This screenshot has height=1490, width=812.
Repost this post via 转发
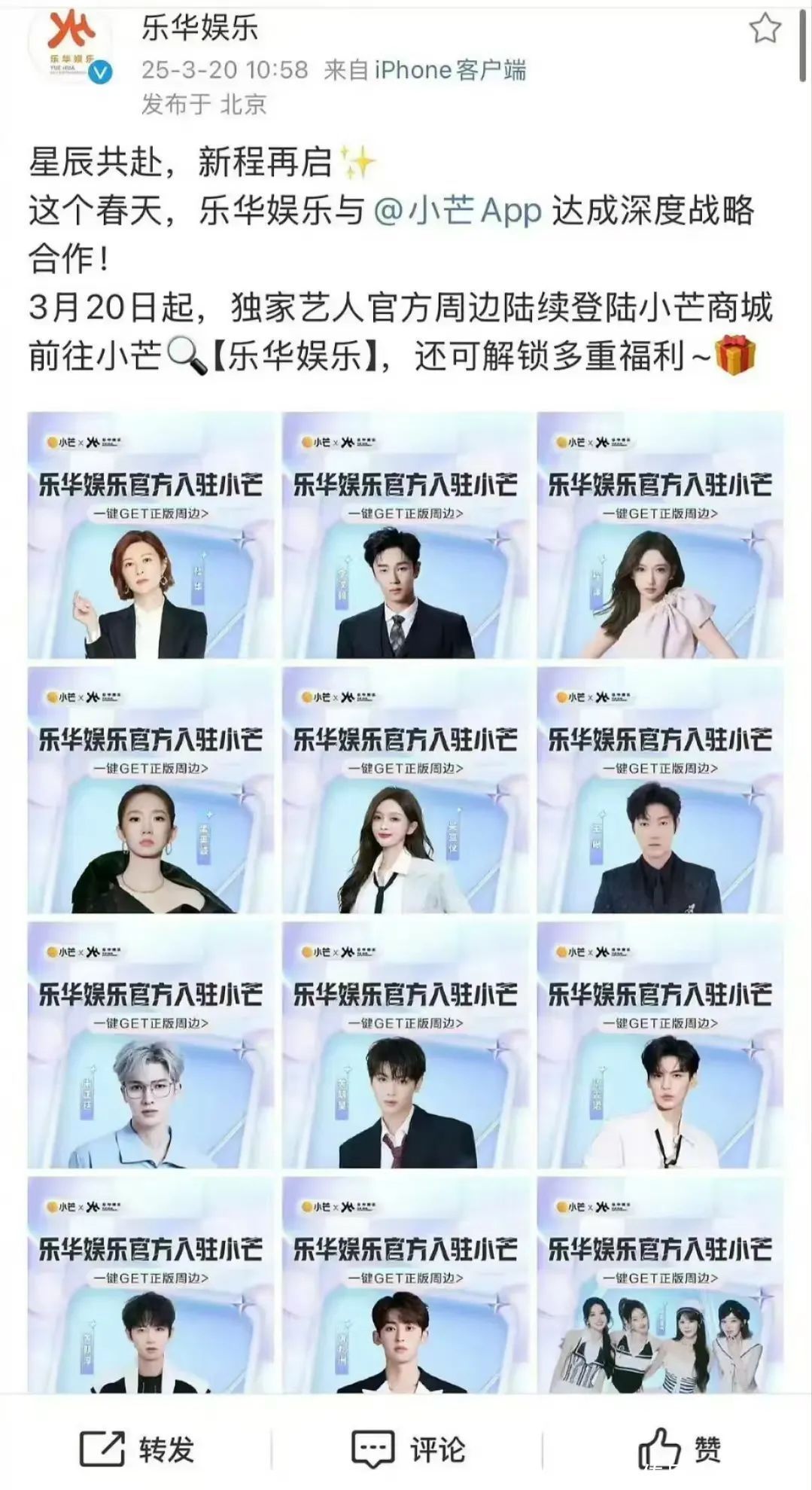tap(137, 1449)
